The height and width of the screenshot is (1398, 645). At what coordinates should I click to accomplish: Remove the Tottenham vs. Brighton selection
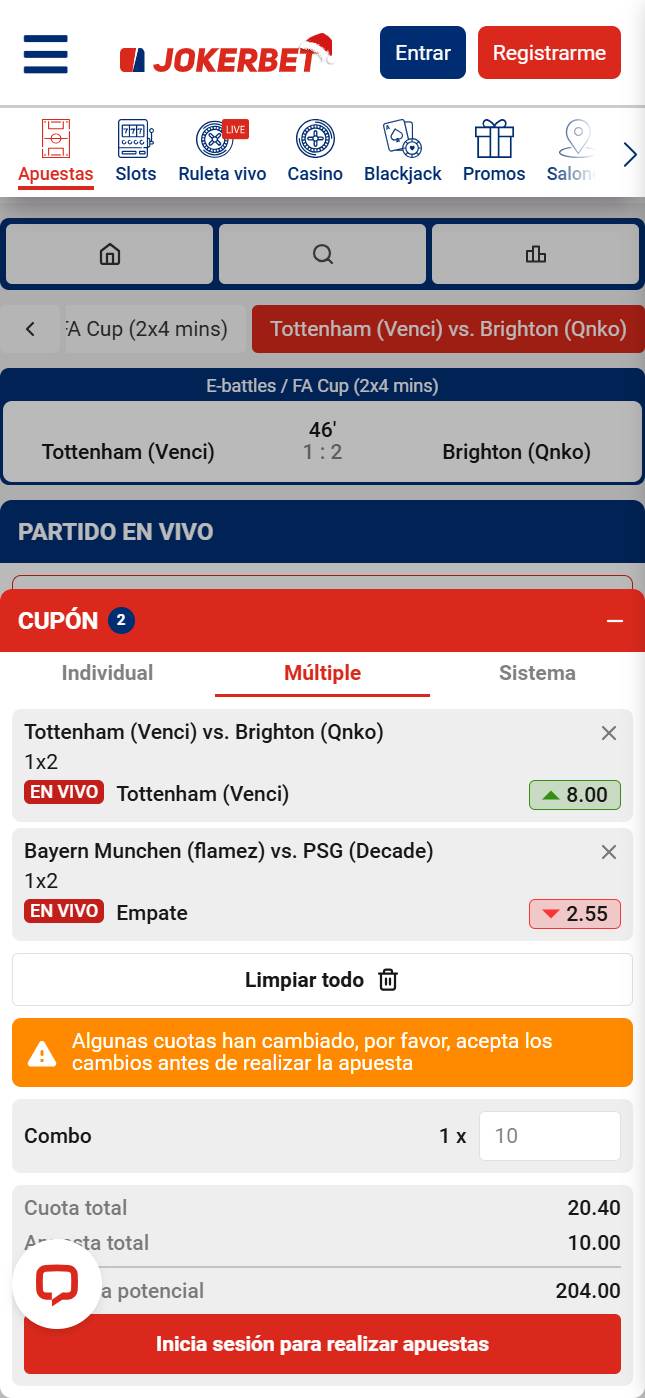pyautogui.click(x=608, y=733)
